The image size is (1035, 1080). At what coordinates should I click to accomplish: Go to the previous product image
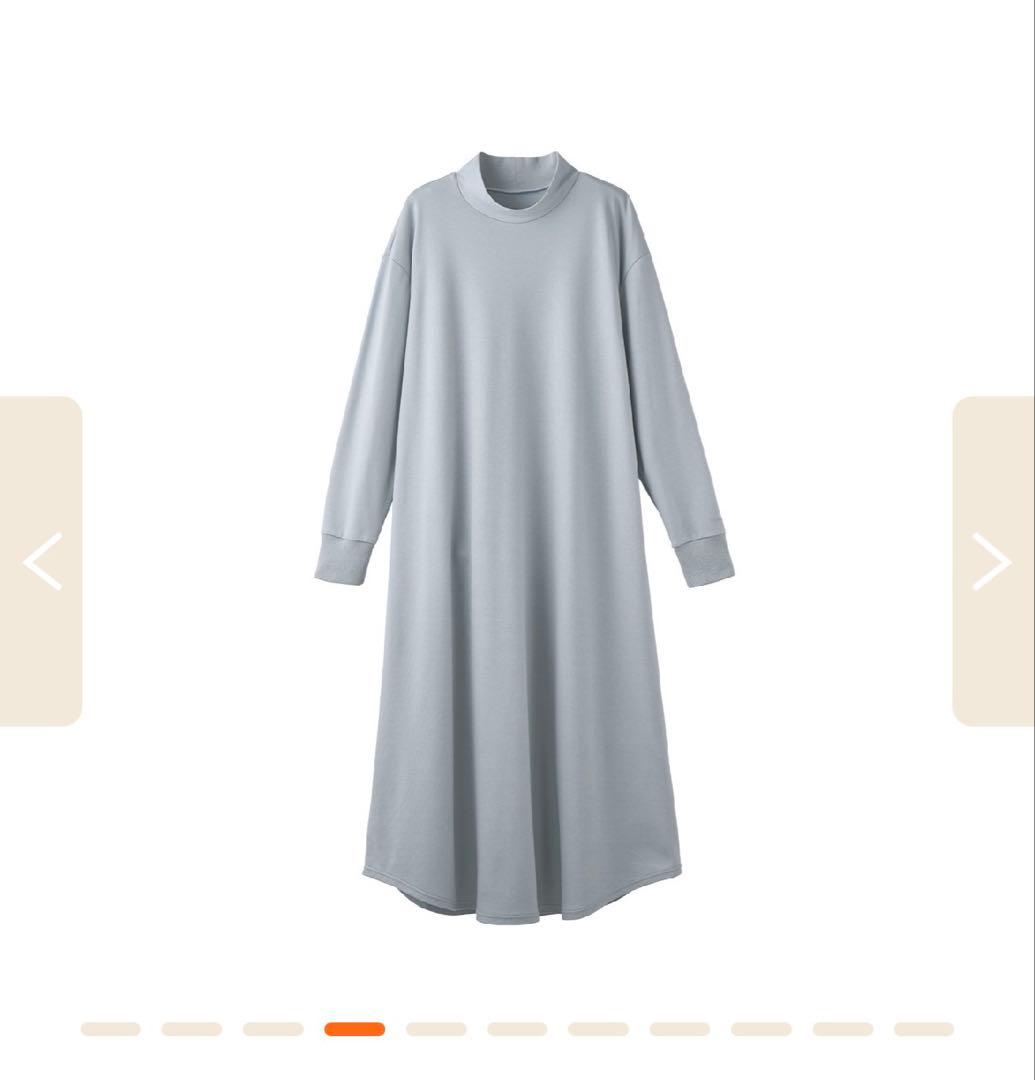41,561
